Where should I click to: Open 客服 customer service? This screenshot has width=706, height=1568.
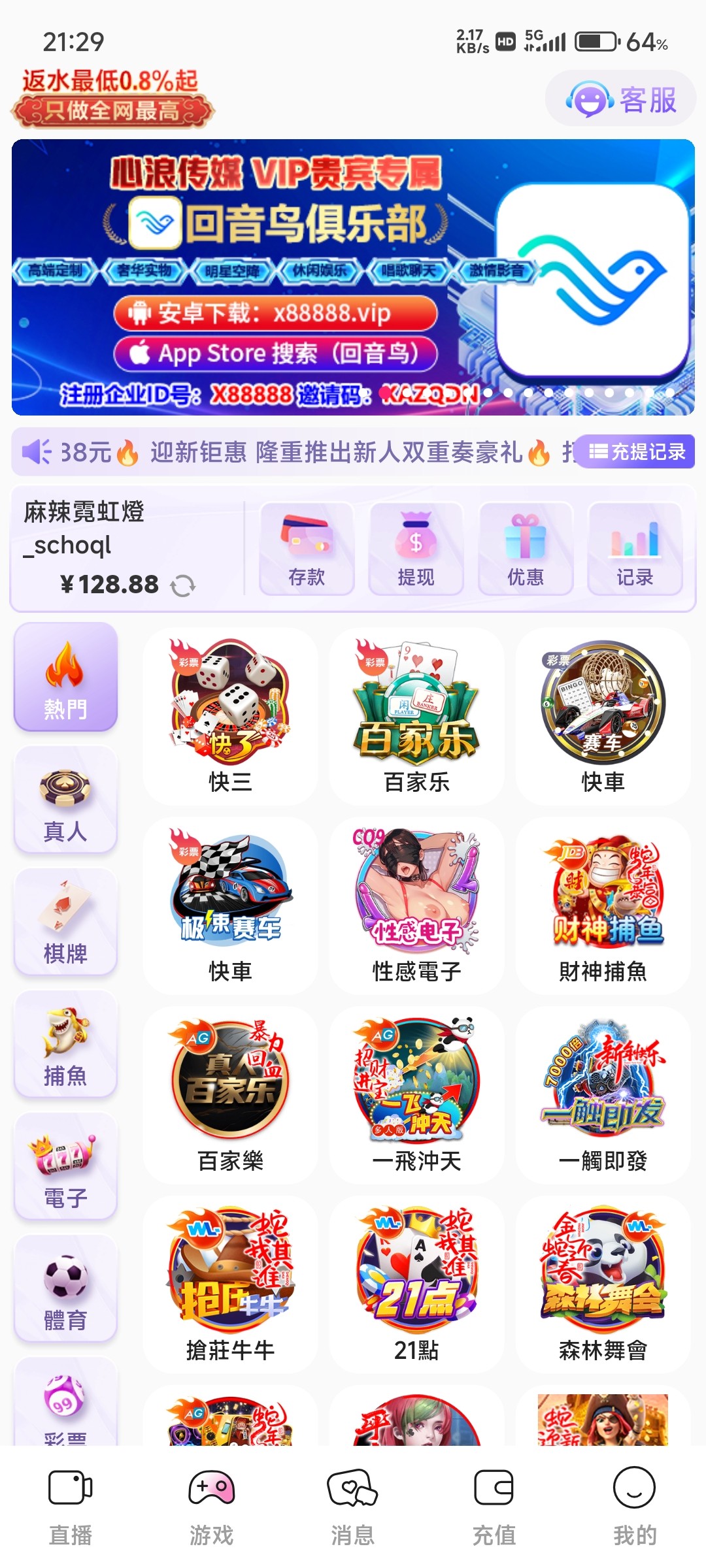pos(621,99)
